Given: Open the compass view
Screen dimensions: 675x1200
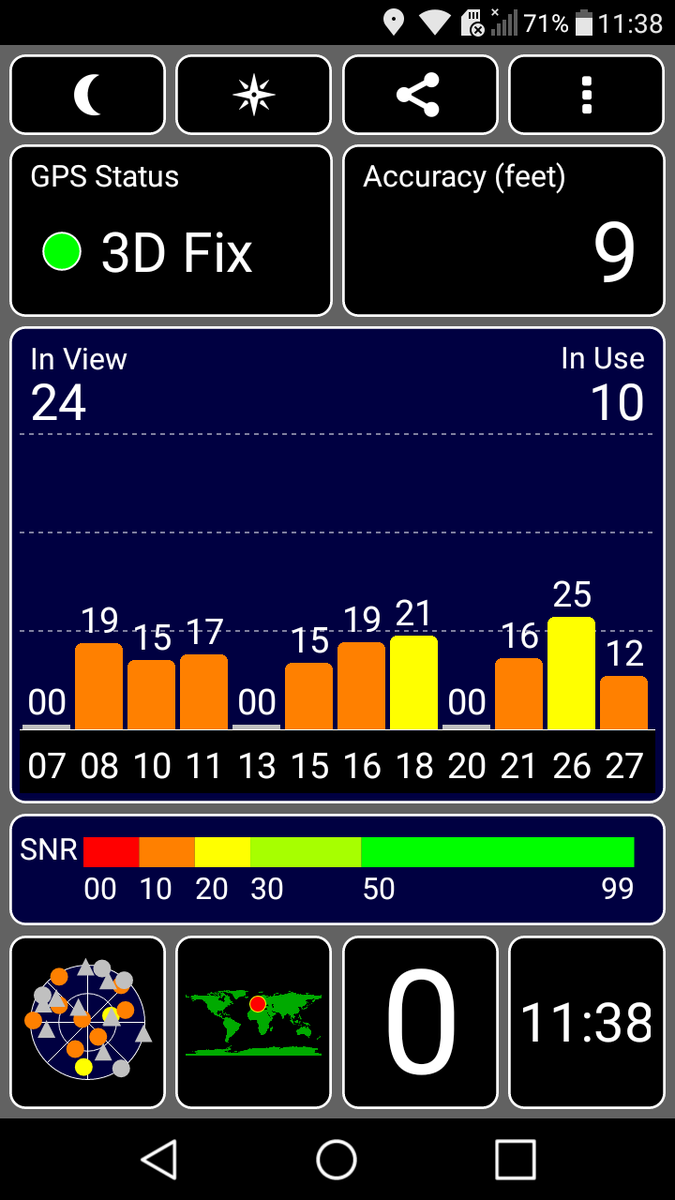Looking at the screenshot, I should 253,95.
